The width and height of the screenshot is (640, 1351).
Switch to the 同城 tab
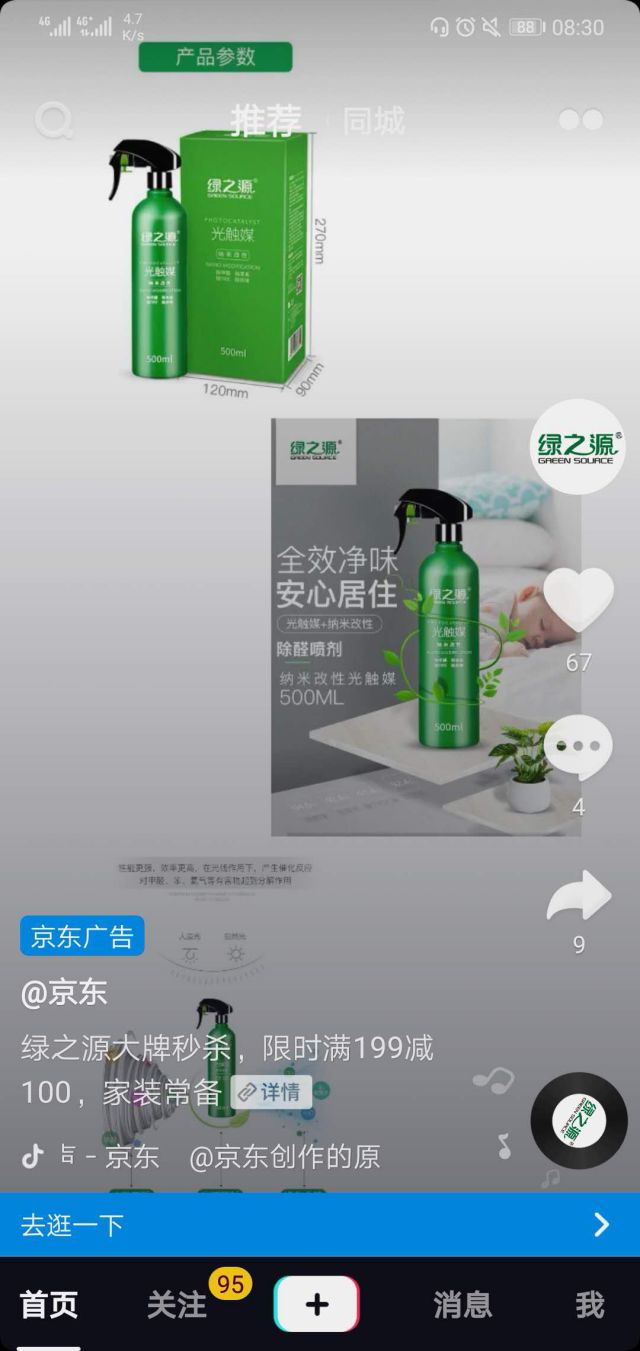pyautogui.click(x=374, y=120)
